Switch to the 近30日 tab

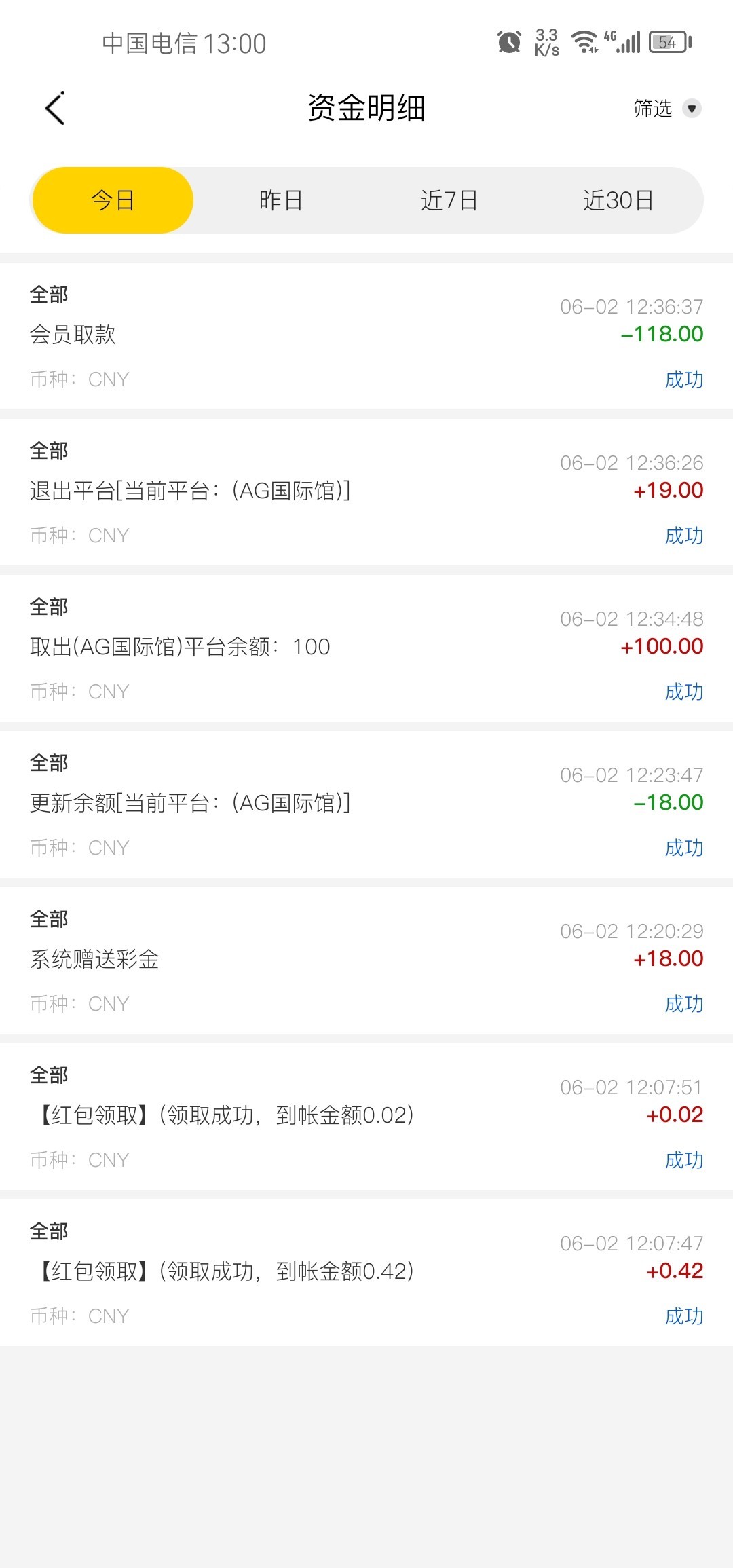pos(618,200)
